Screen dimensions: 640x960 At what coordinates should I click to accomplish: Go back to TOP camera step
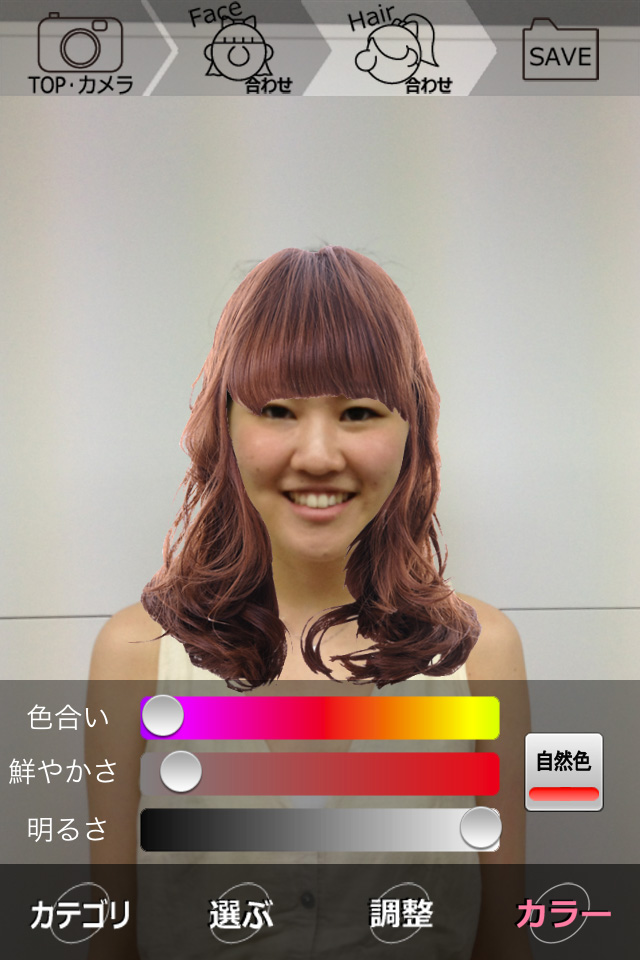tap(80, 50)
